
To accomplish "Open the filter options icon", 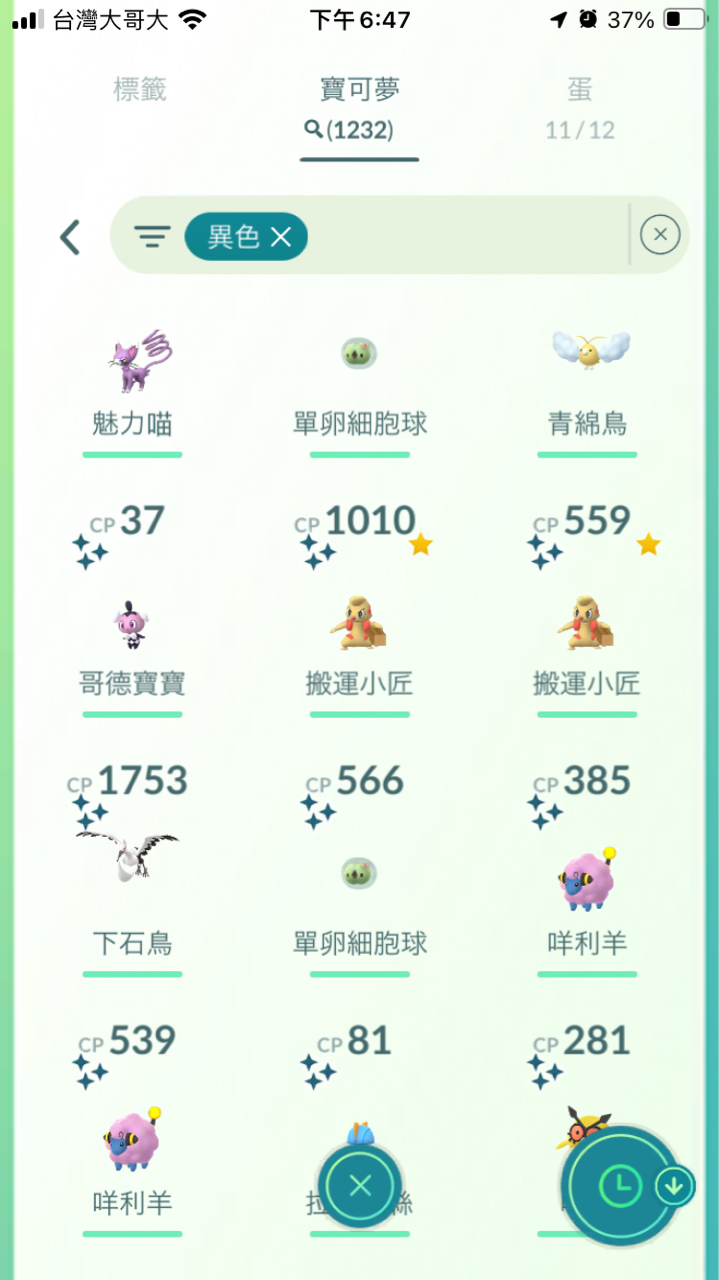I will 152,237.
